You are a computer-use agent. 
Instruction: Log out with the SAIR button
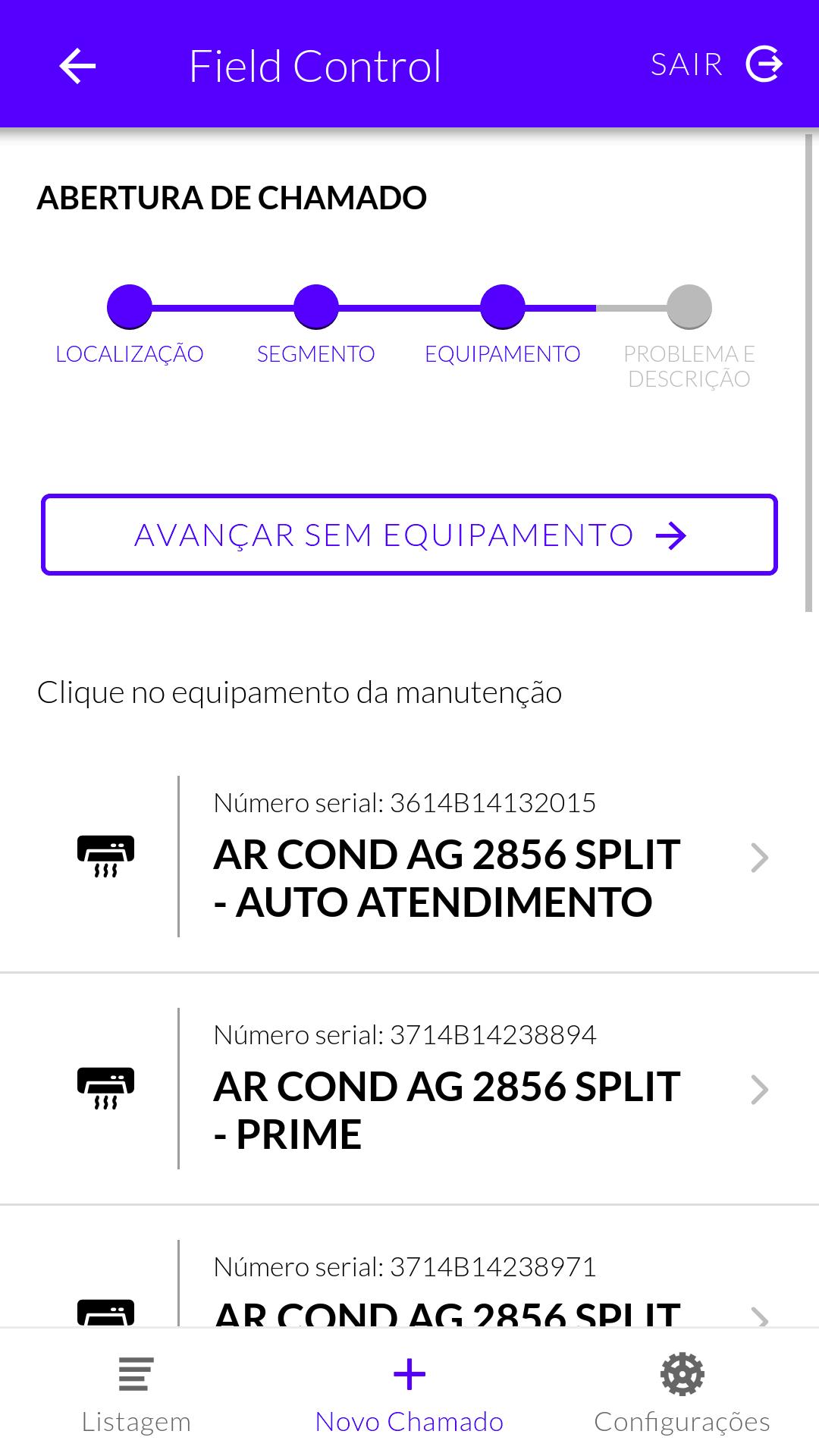coord(716,64)
